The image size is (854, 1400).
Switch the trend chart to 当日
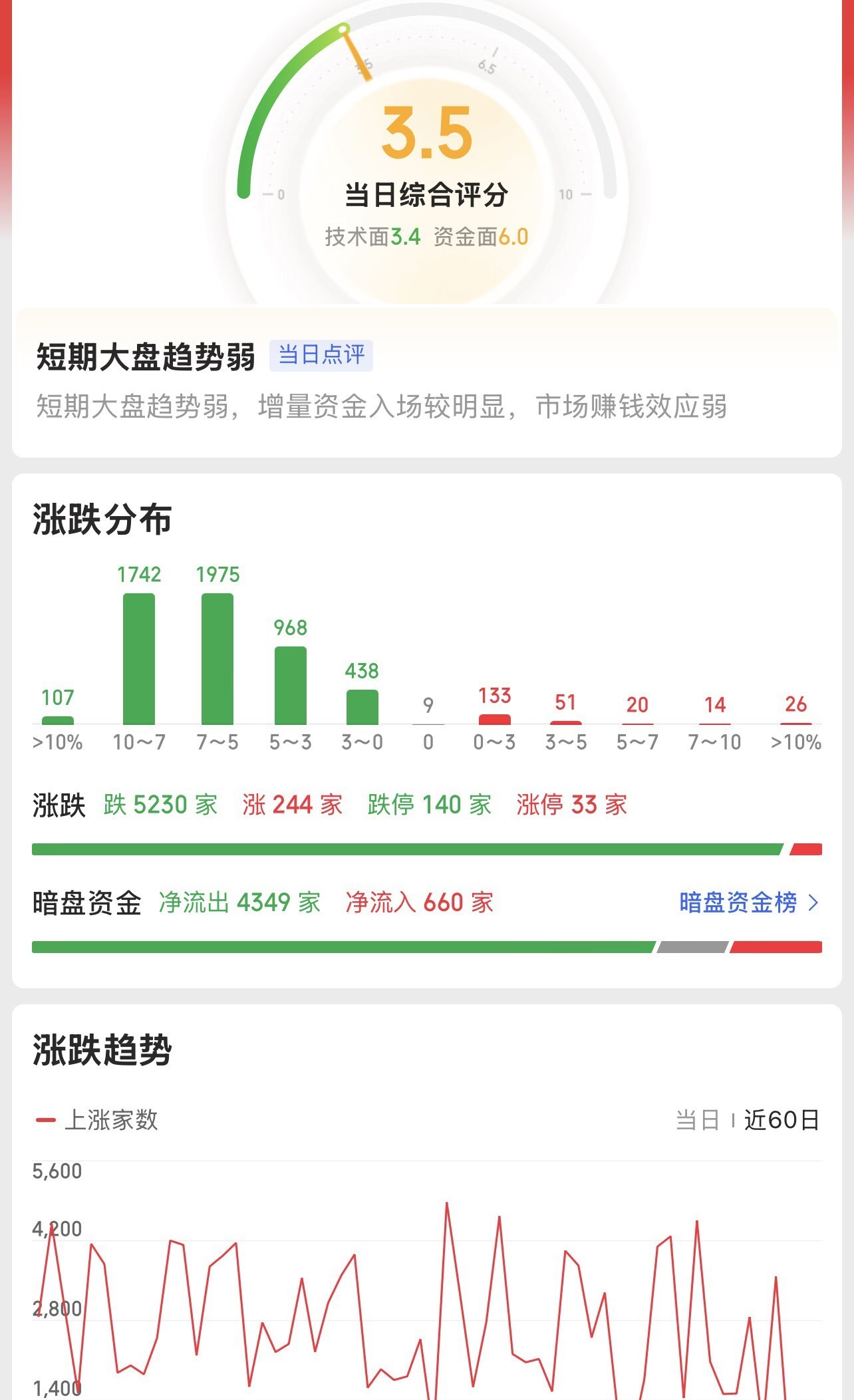[x=696, y=1120]
